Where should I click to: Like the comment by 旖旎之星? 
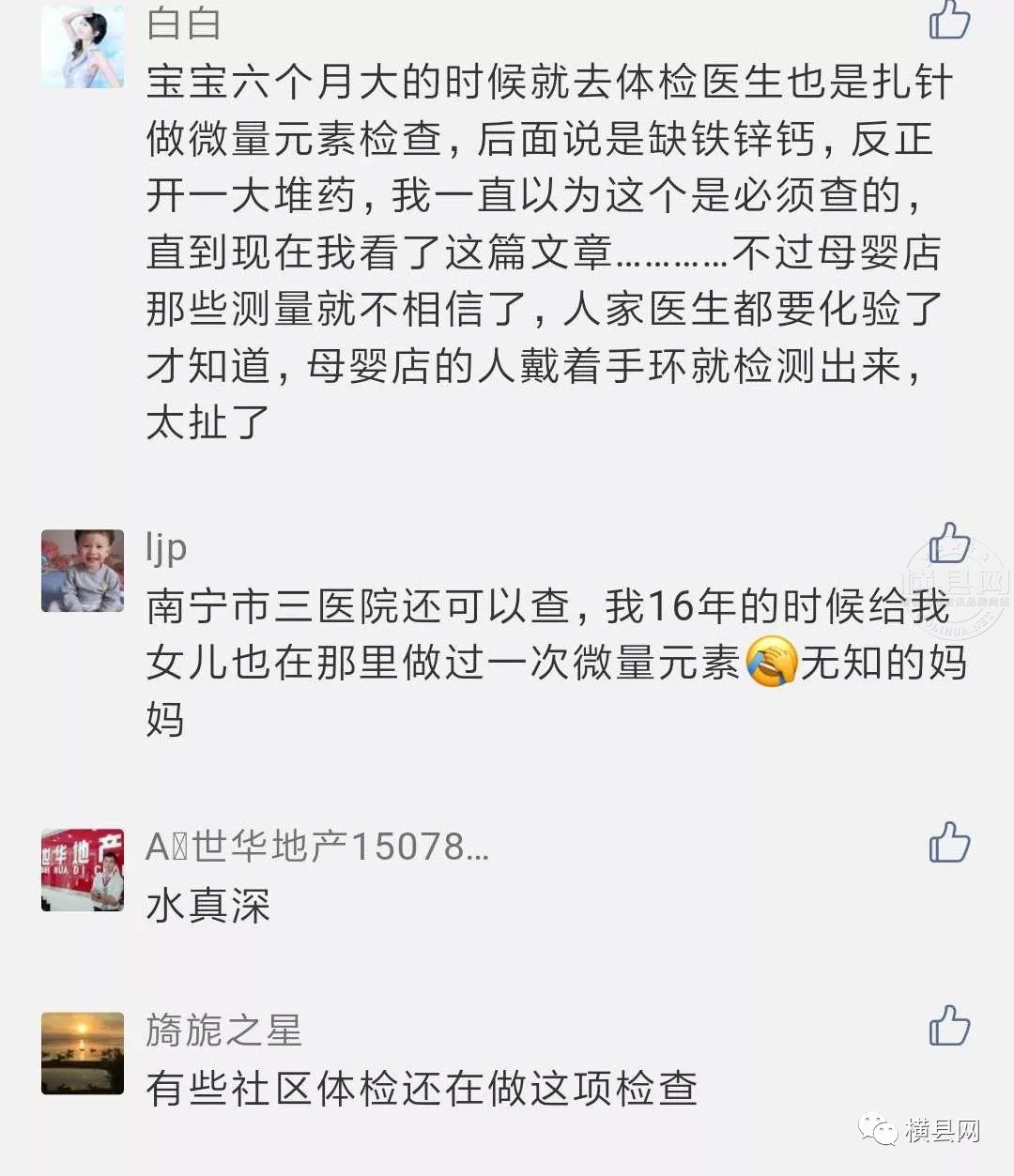pos(949,1025)
